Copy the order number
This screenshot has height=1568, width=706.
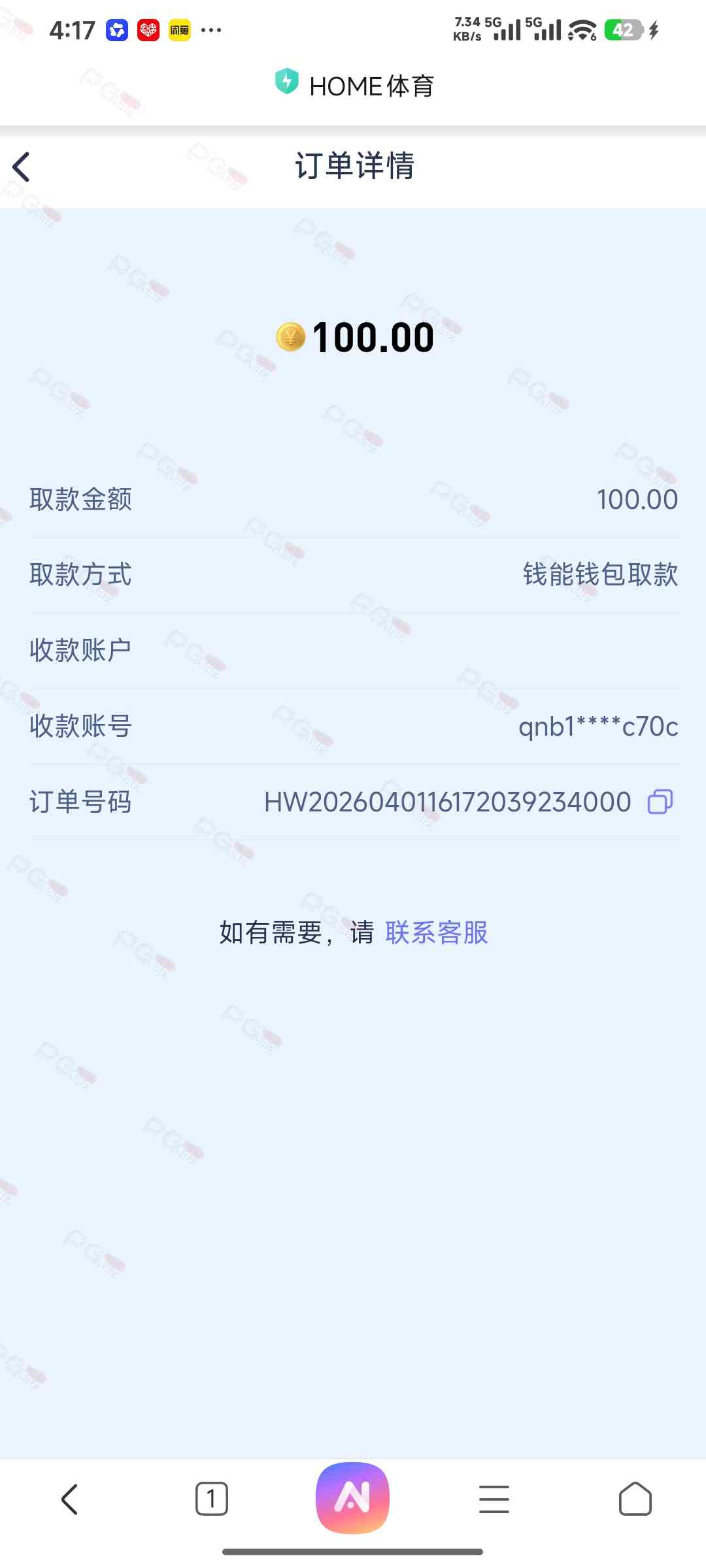click(x=660, y=802)
